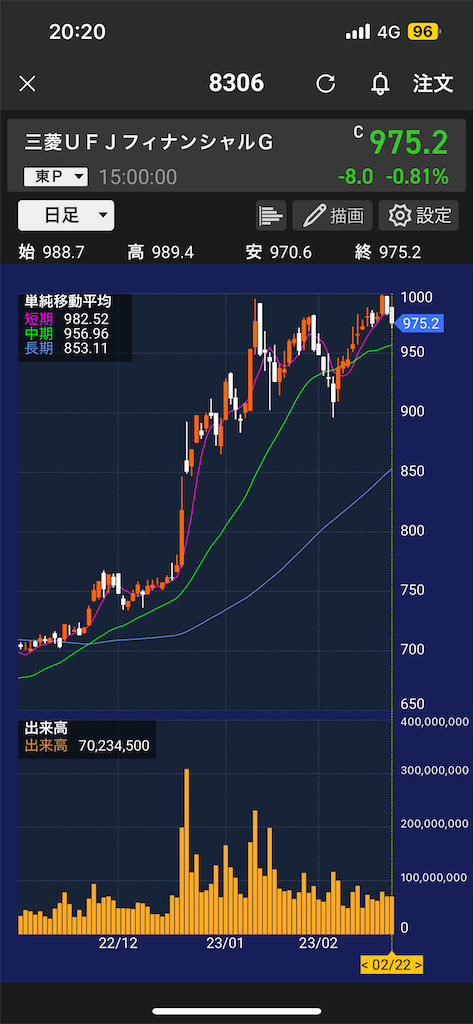Change the 日足 chart interval

(x=66, y=216)
